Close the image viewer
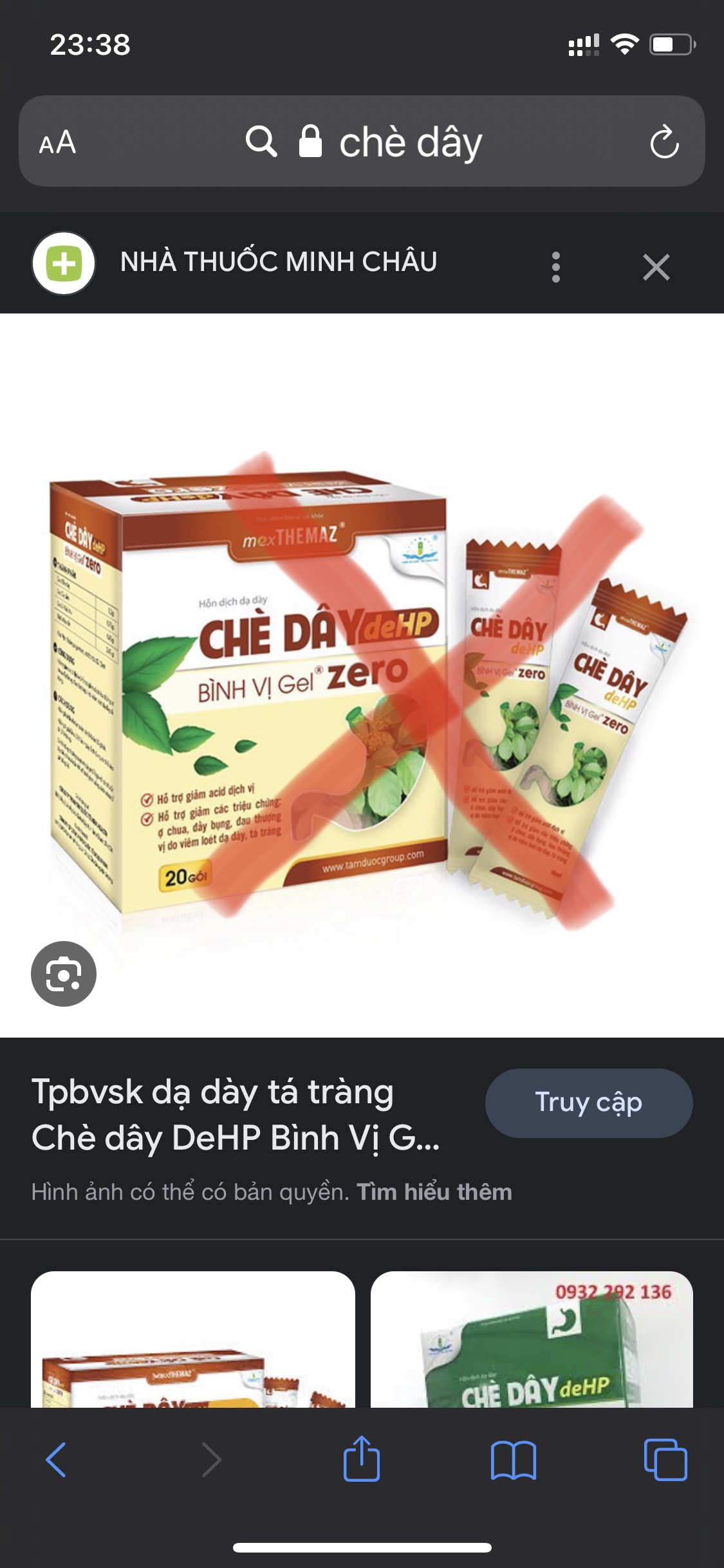The image size is (724, 1568). pos(656,266)
